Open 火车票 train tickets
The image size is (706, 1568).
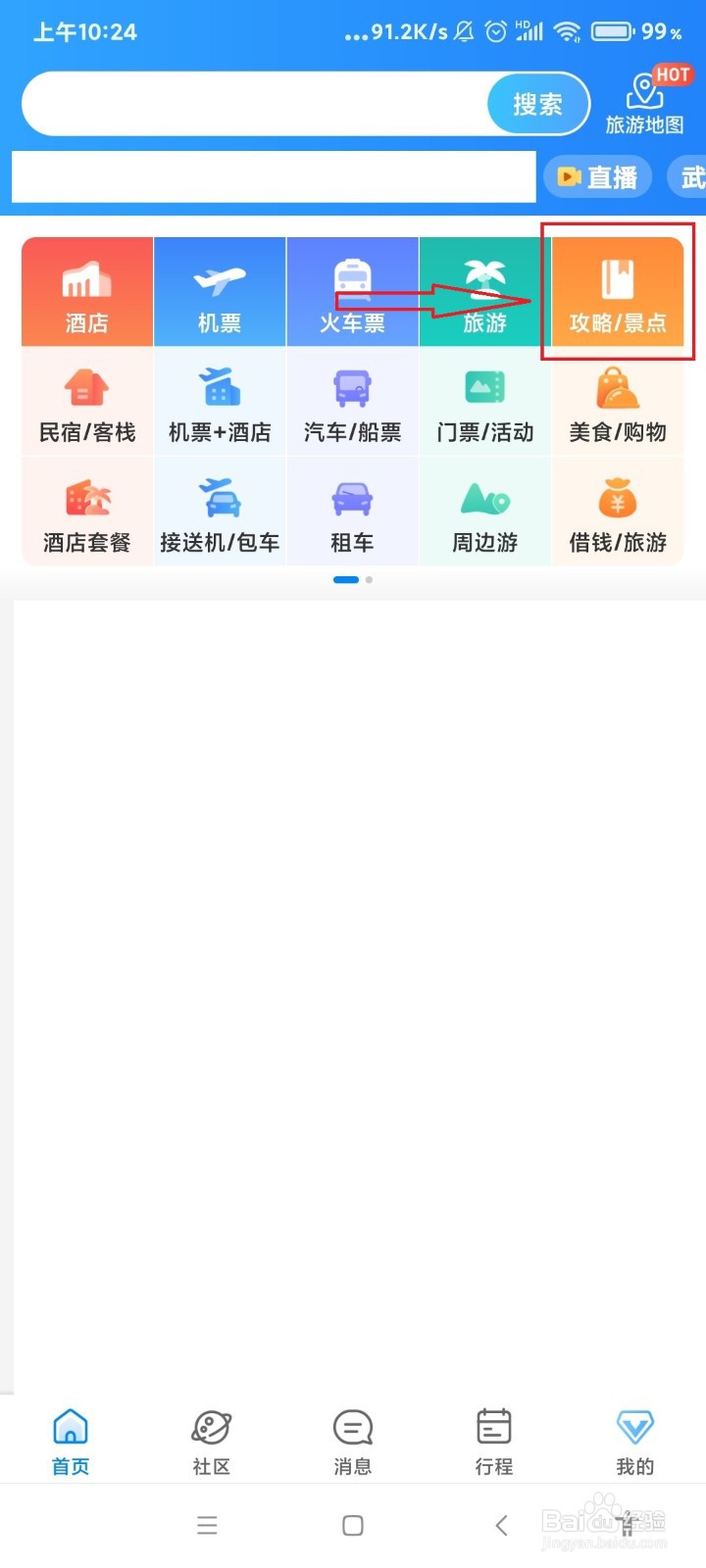coord(352,292)
